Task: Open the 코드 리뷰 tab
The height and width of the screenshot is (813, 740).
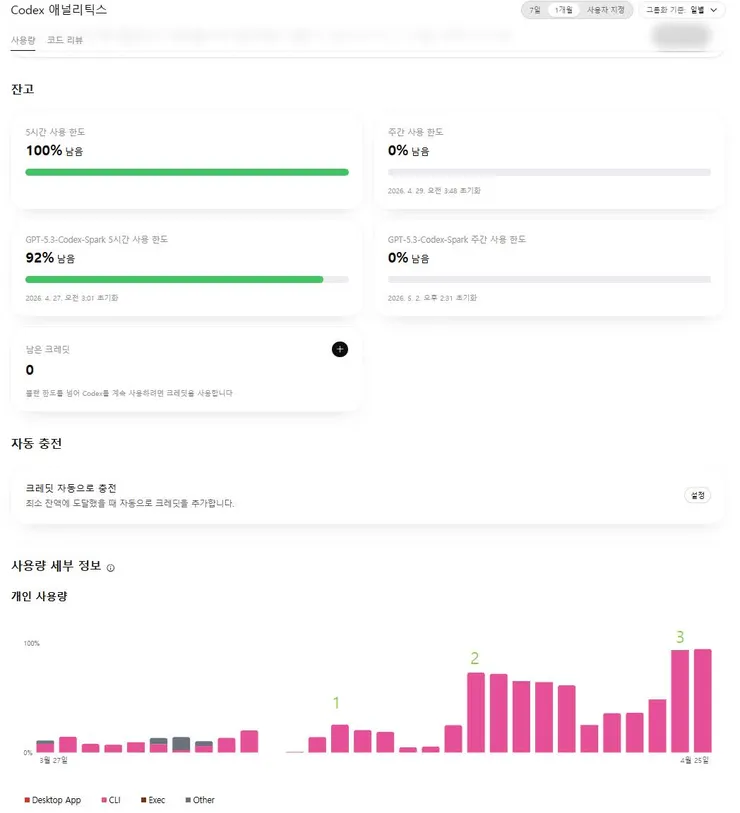Action: point(65,40)
